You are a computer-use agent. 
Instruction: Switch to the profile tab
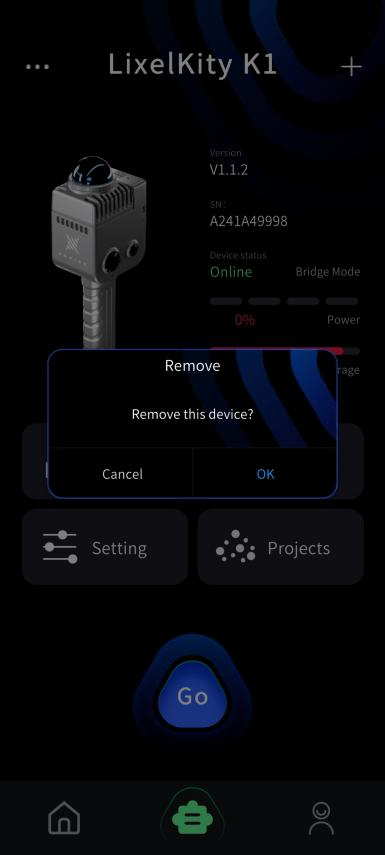321,818
